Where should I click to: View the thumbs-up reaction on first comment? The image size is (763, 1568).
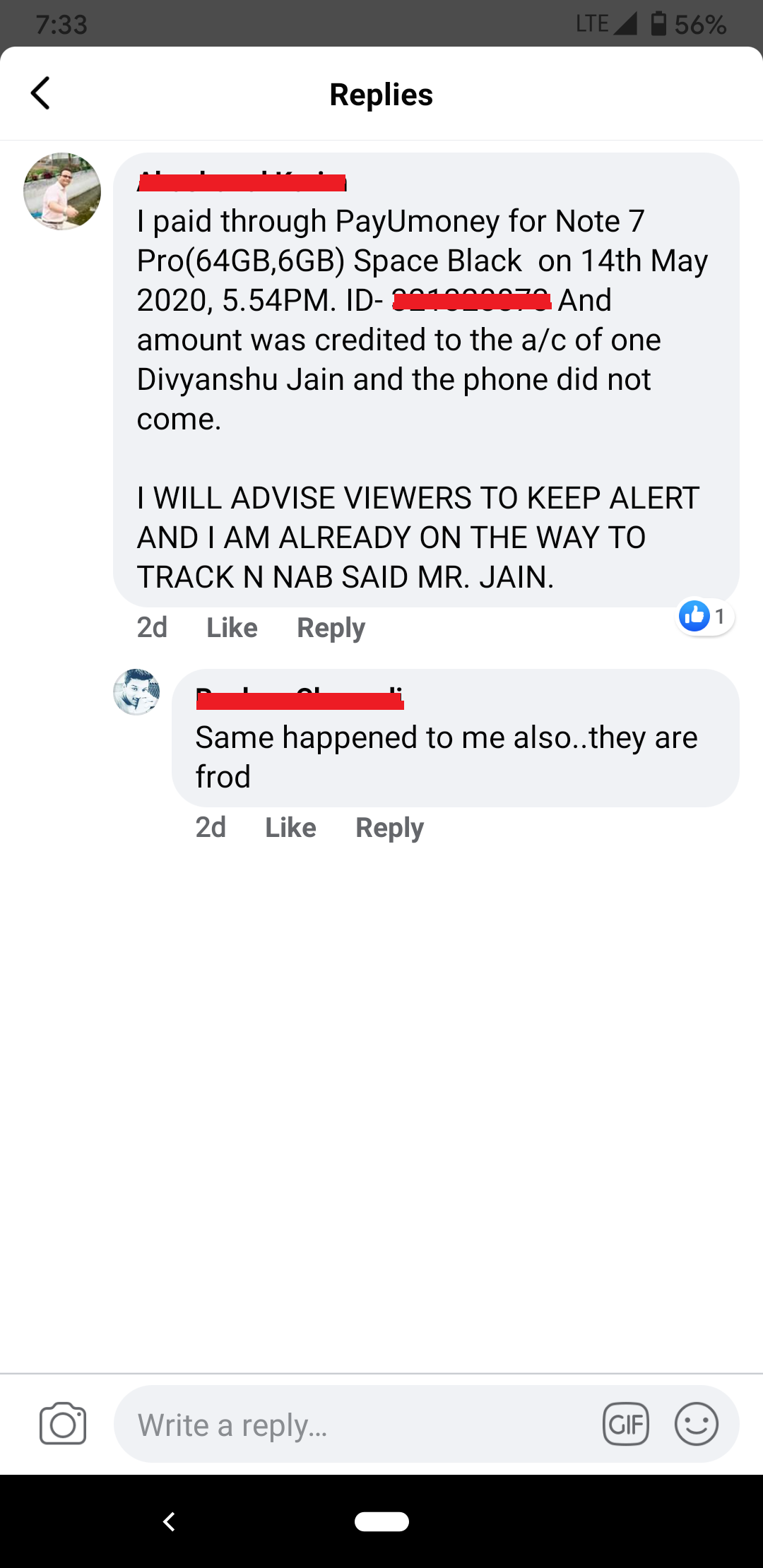[704, 617]
